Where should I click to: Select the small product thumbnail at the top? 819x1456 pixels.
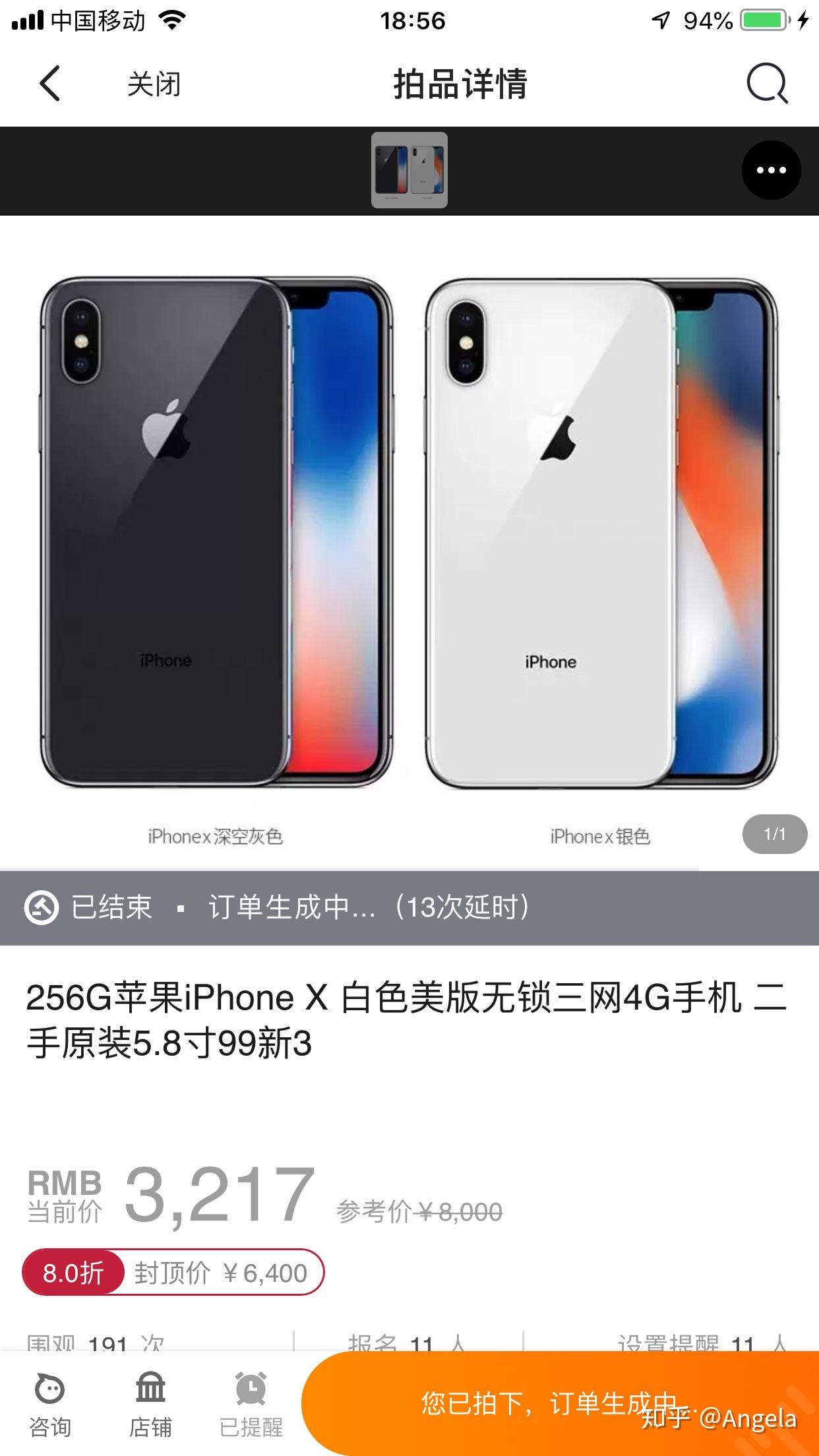point(409,170)
